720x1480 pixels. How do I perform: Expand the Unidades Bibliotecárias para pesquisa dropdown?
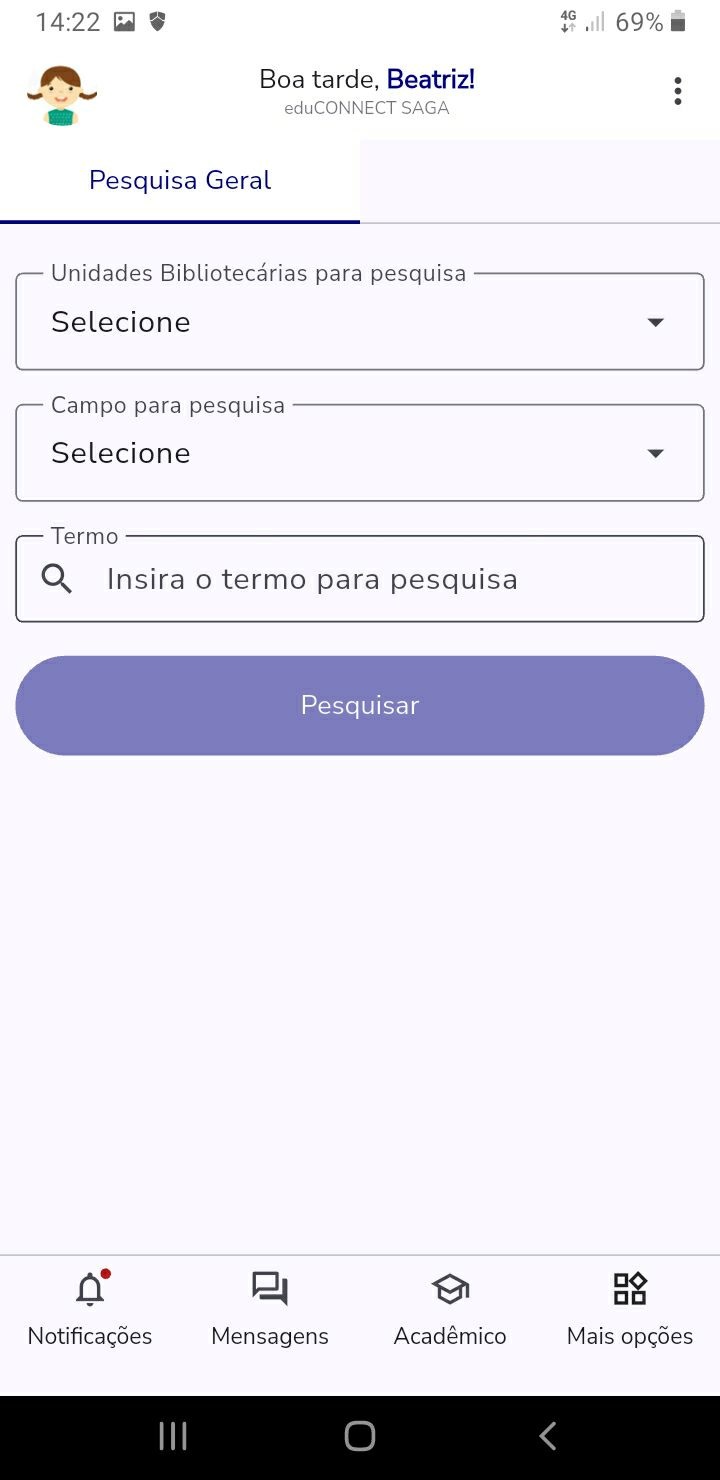(x=360, y=322)
